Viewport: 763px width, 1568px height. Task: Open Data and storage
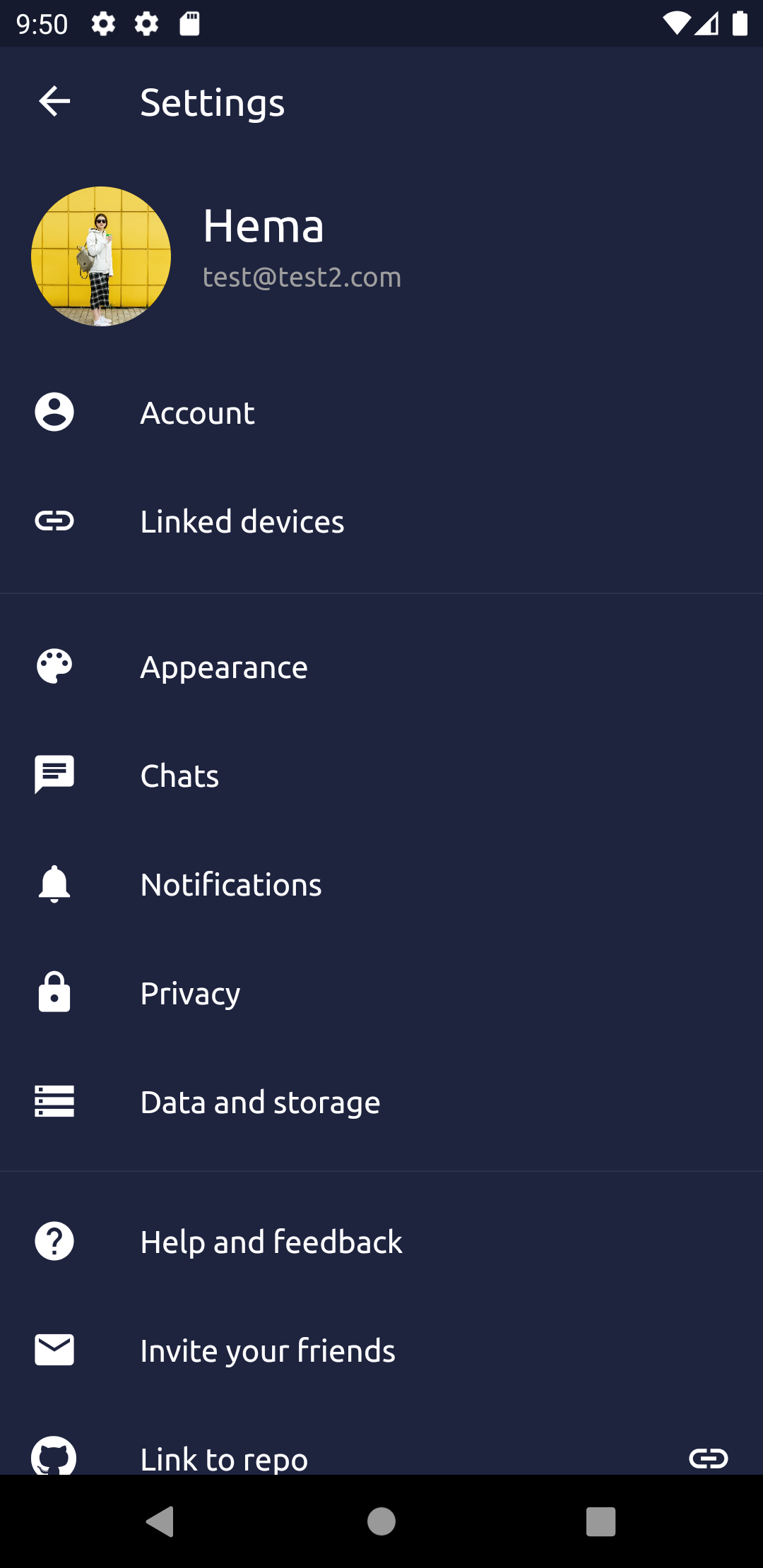[x=381, y=1102]
